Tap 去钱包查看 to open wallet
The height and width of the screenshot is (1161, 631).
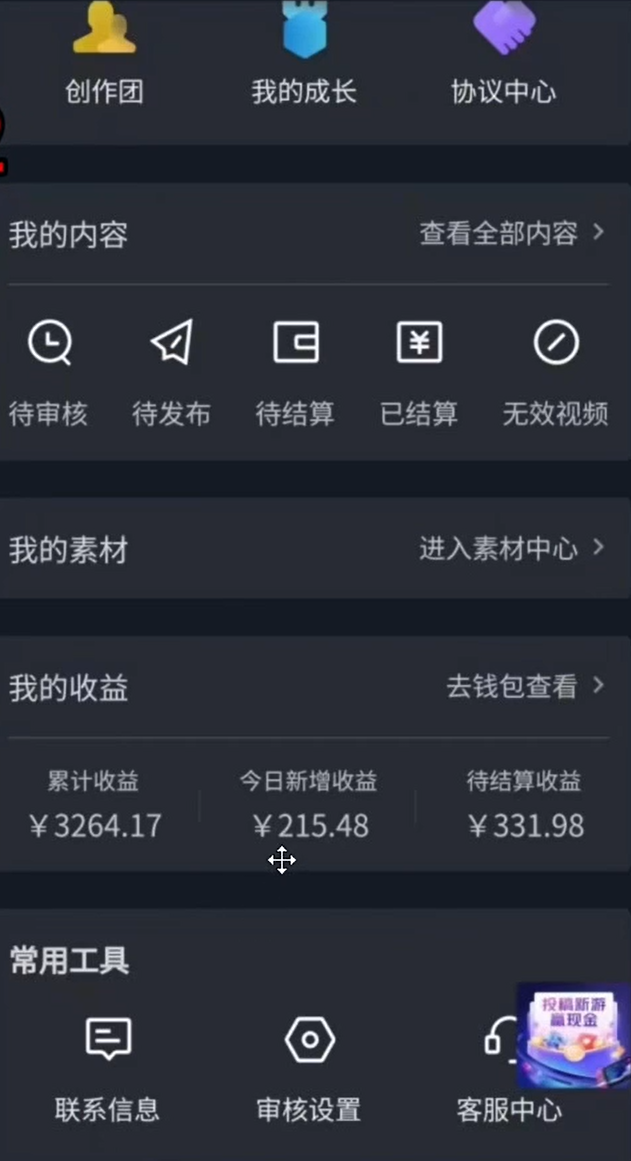click(526, 687)
